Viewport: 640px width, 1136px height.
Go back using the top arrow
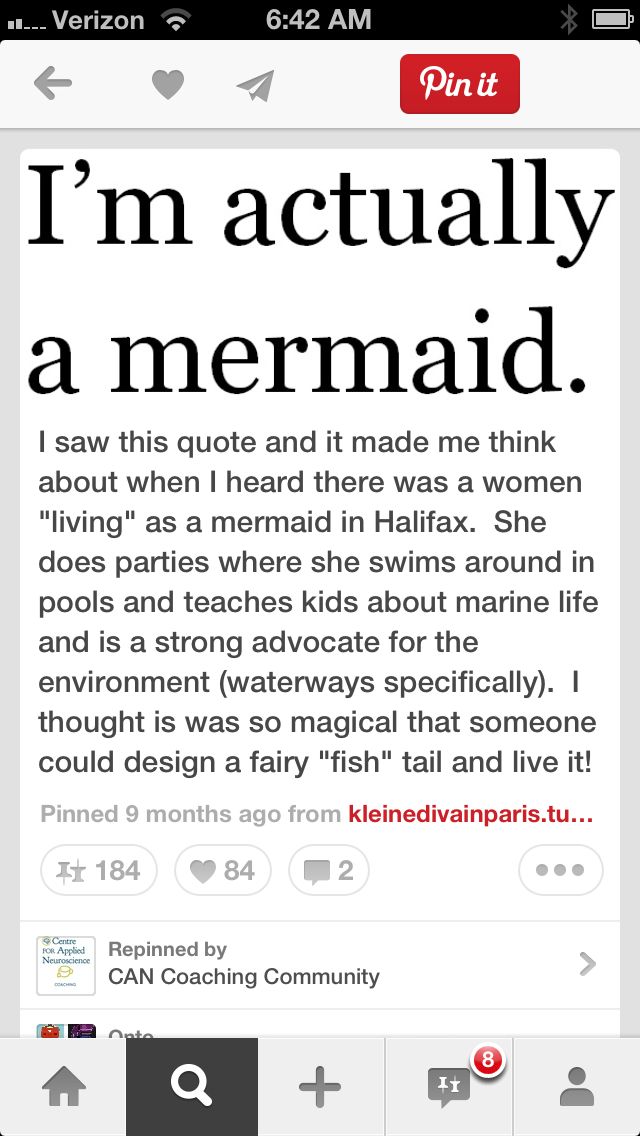(52, 84)
